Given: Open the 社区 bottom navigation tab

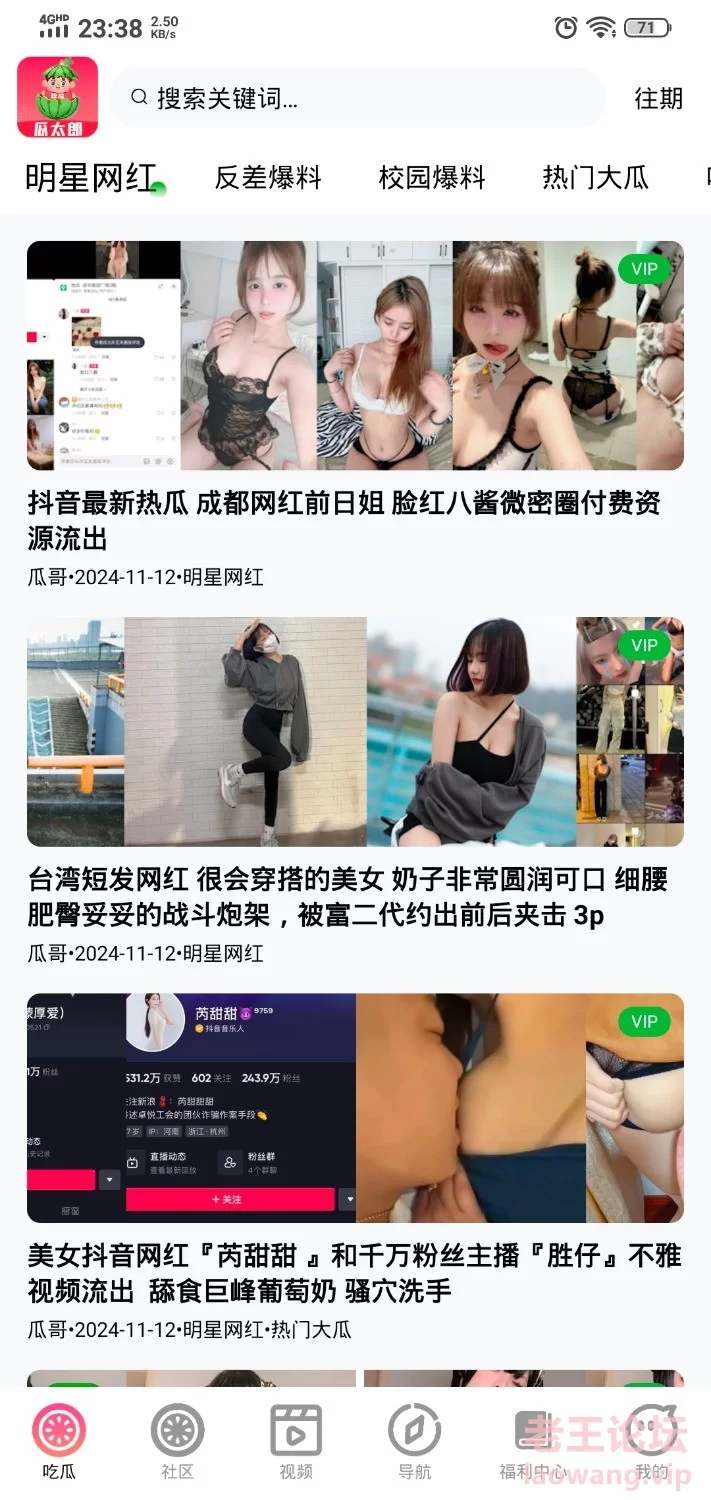Looking at the screenshot, I should [177, 1442].
